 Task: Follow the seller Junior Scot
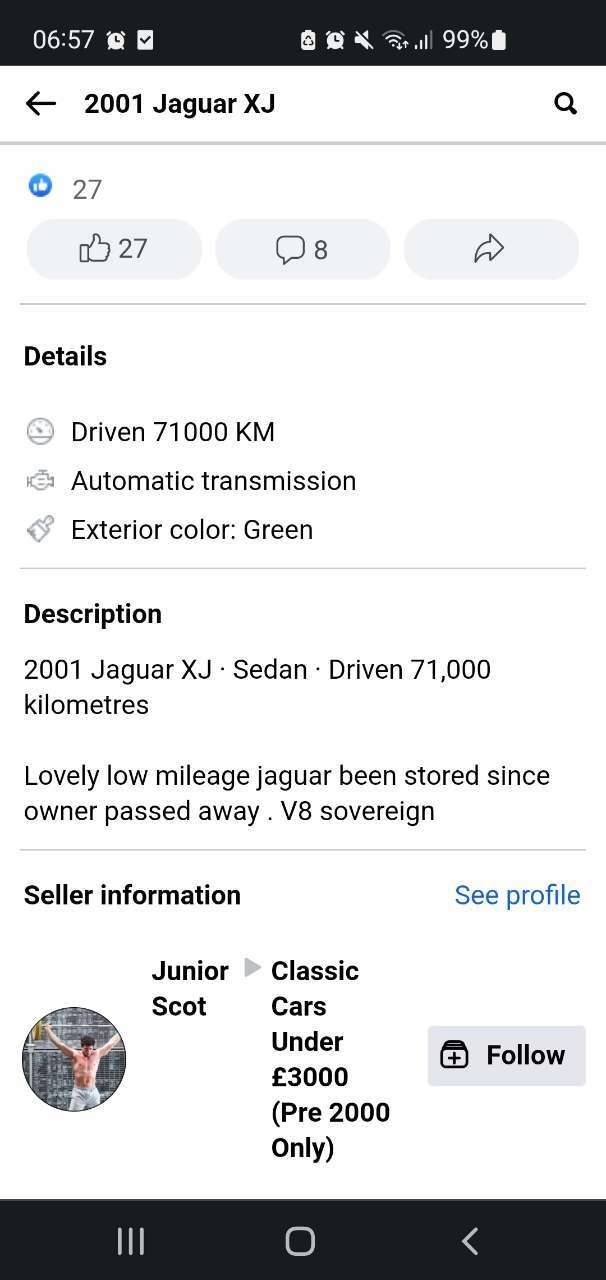coord(507,1055)
